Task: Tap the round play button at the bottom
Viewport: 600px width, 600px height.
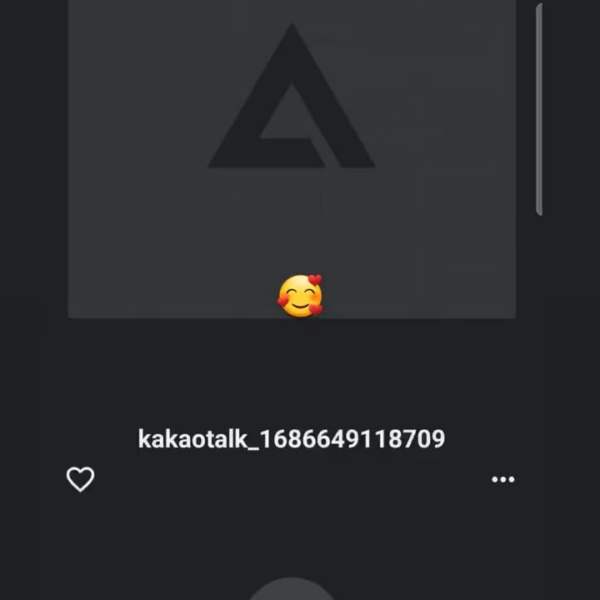Action: tap(292, 592)
